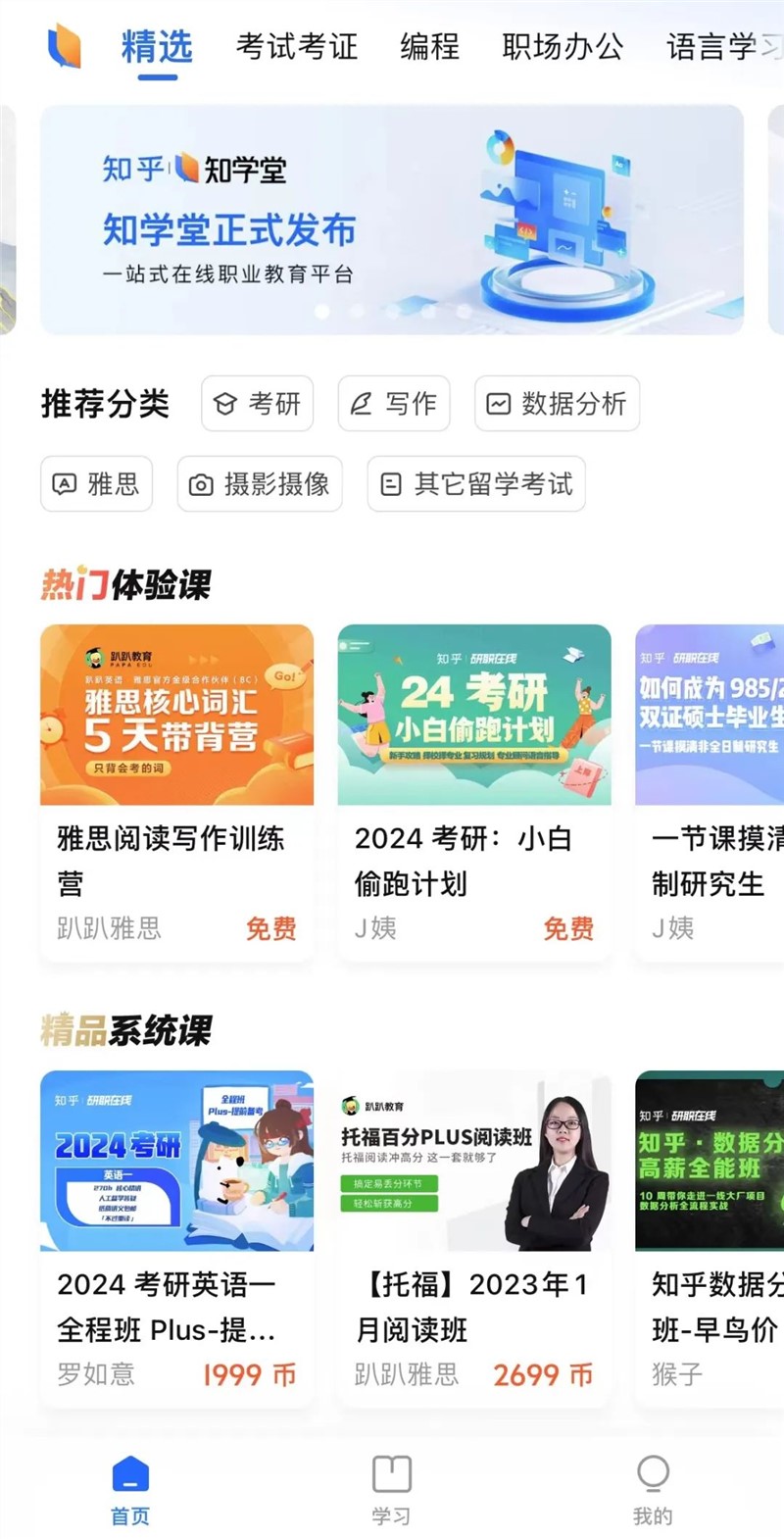784x1539 pixels.
Task: Select the 考研 category icon
Action: 226,404
